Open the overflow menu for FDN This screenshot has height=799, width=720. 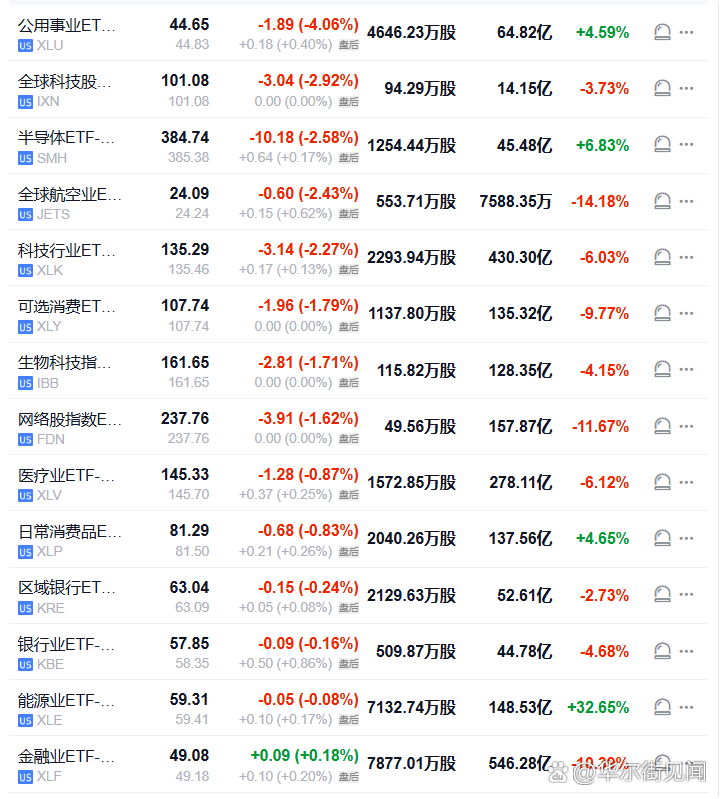686,426
